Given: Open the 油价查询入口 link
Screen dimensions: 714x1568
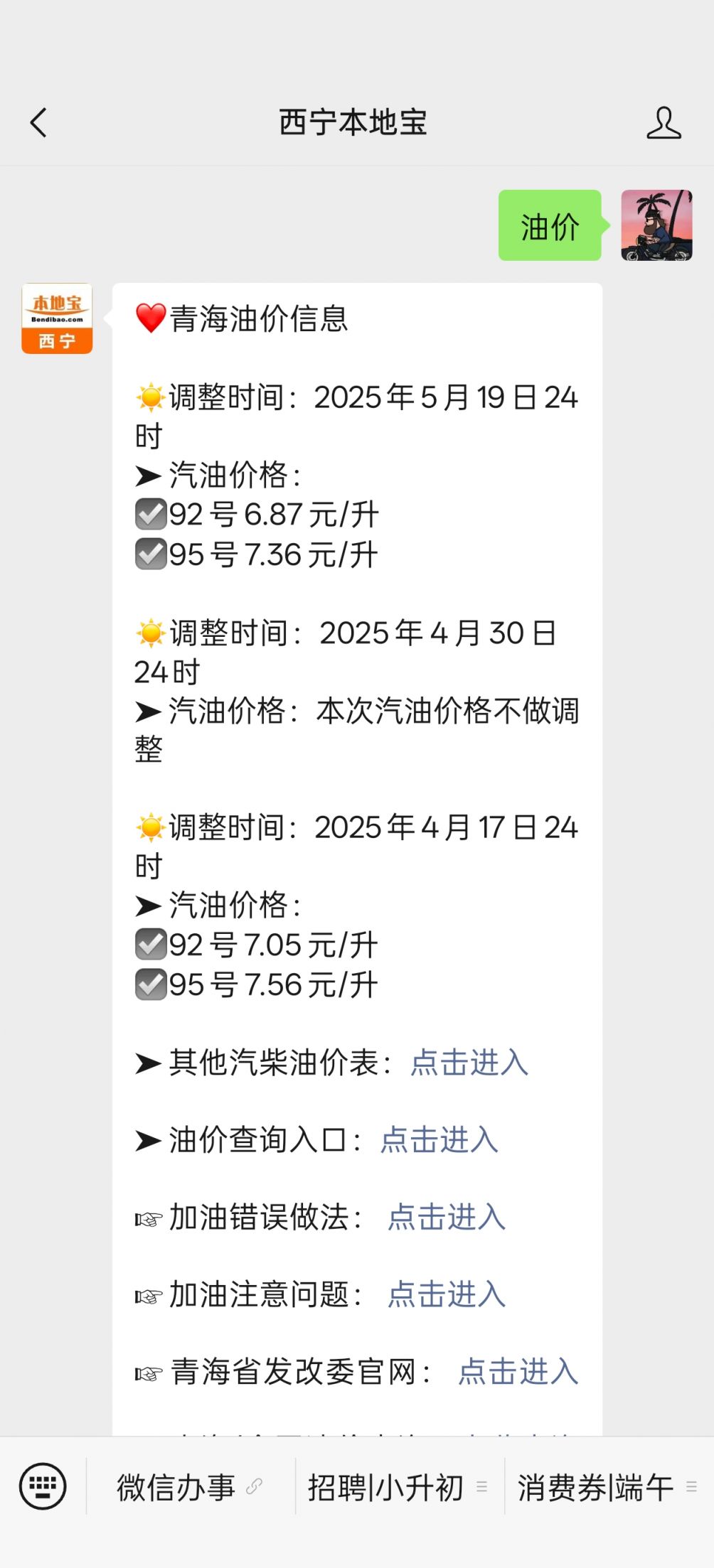Looking at the screenshot, I should click(x=439, y=1139).
